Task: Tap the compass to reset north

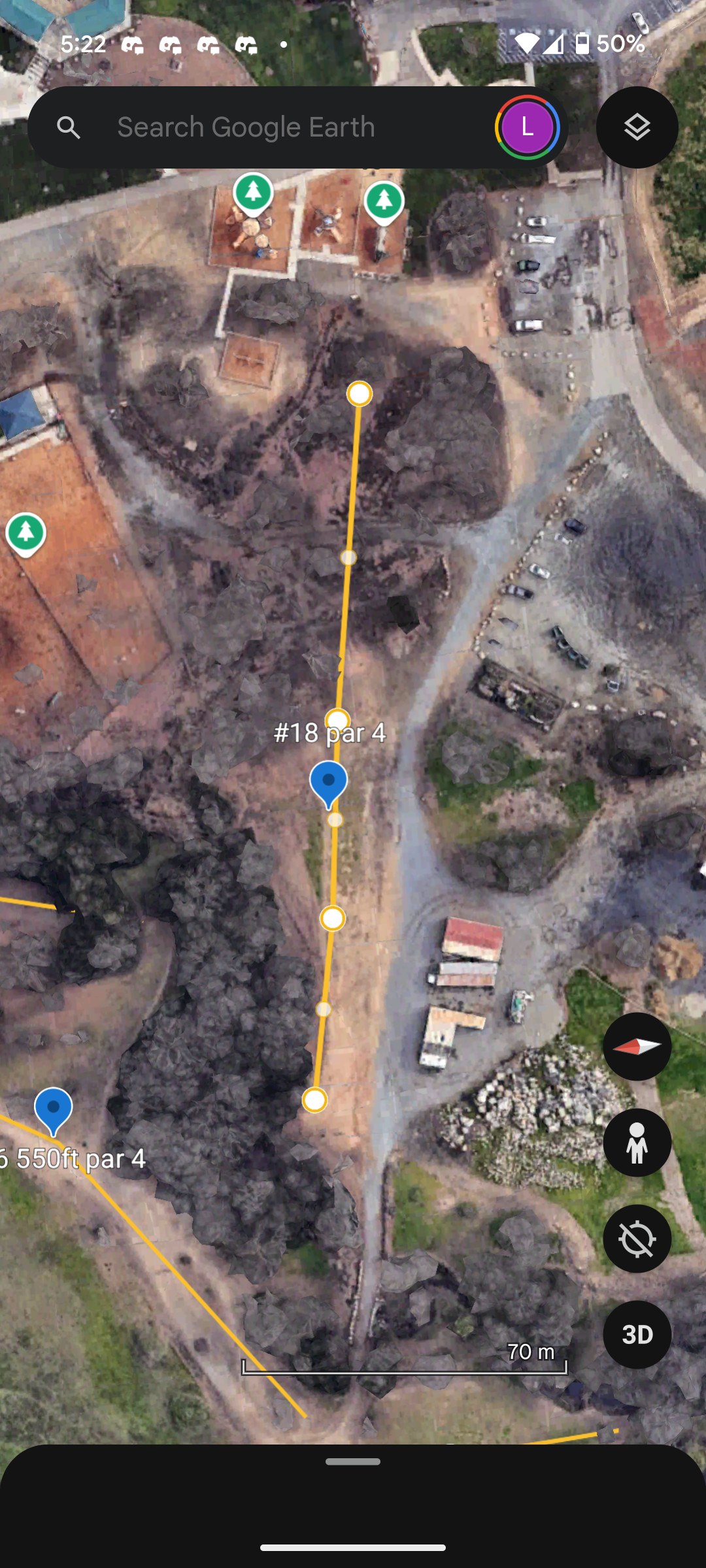Action: click(x=637, y=1046)
